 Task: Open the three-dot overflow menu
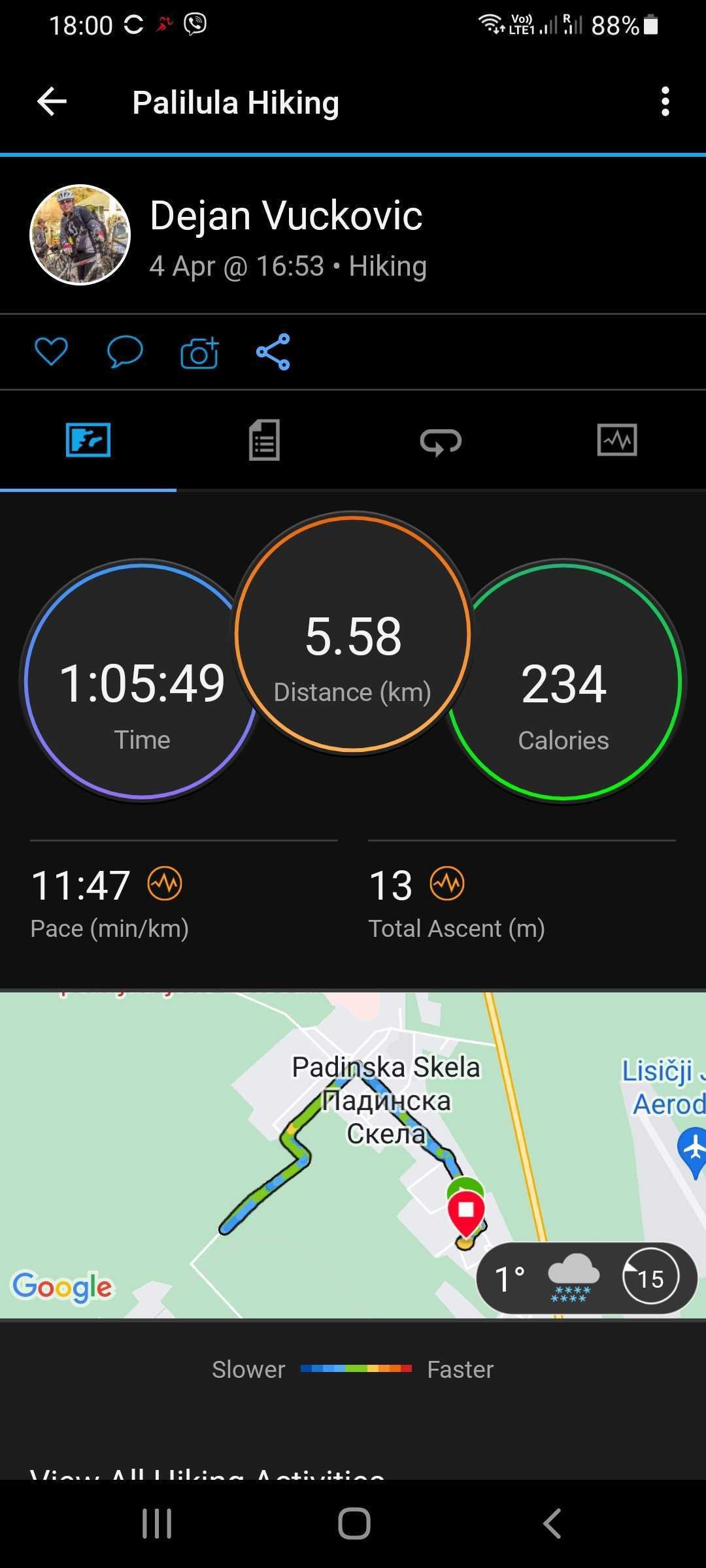[x=665, y=101]
